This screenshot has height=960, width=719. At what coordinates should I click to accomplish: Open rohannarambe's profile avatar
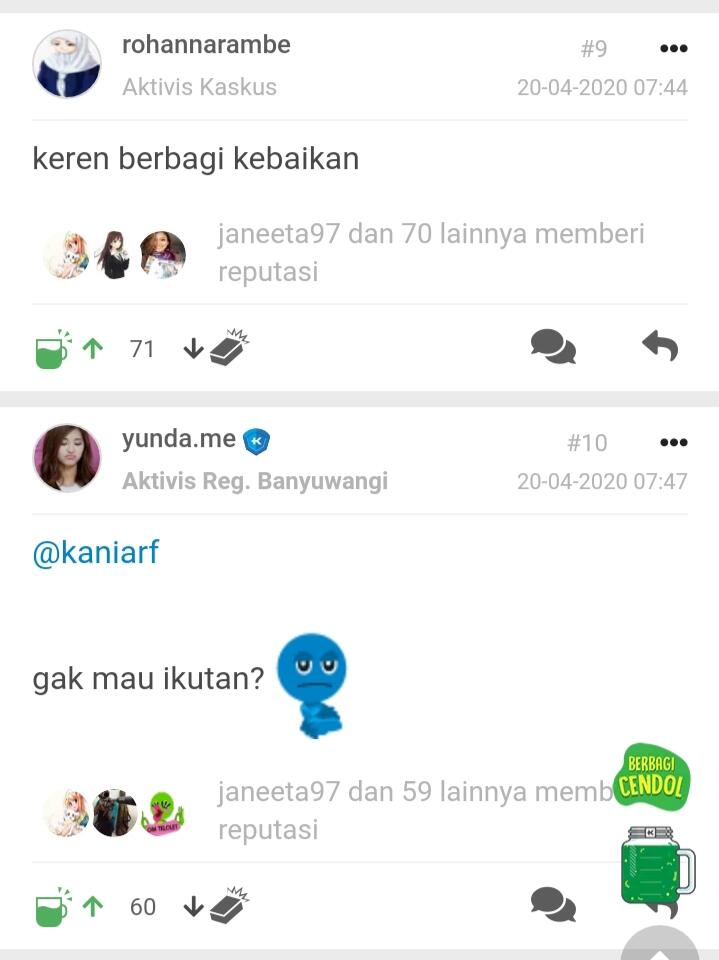[67, 63]
